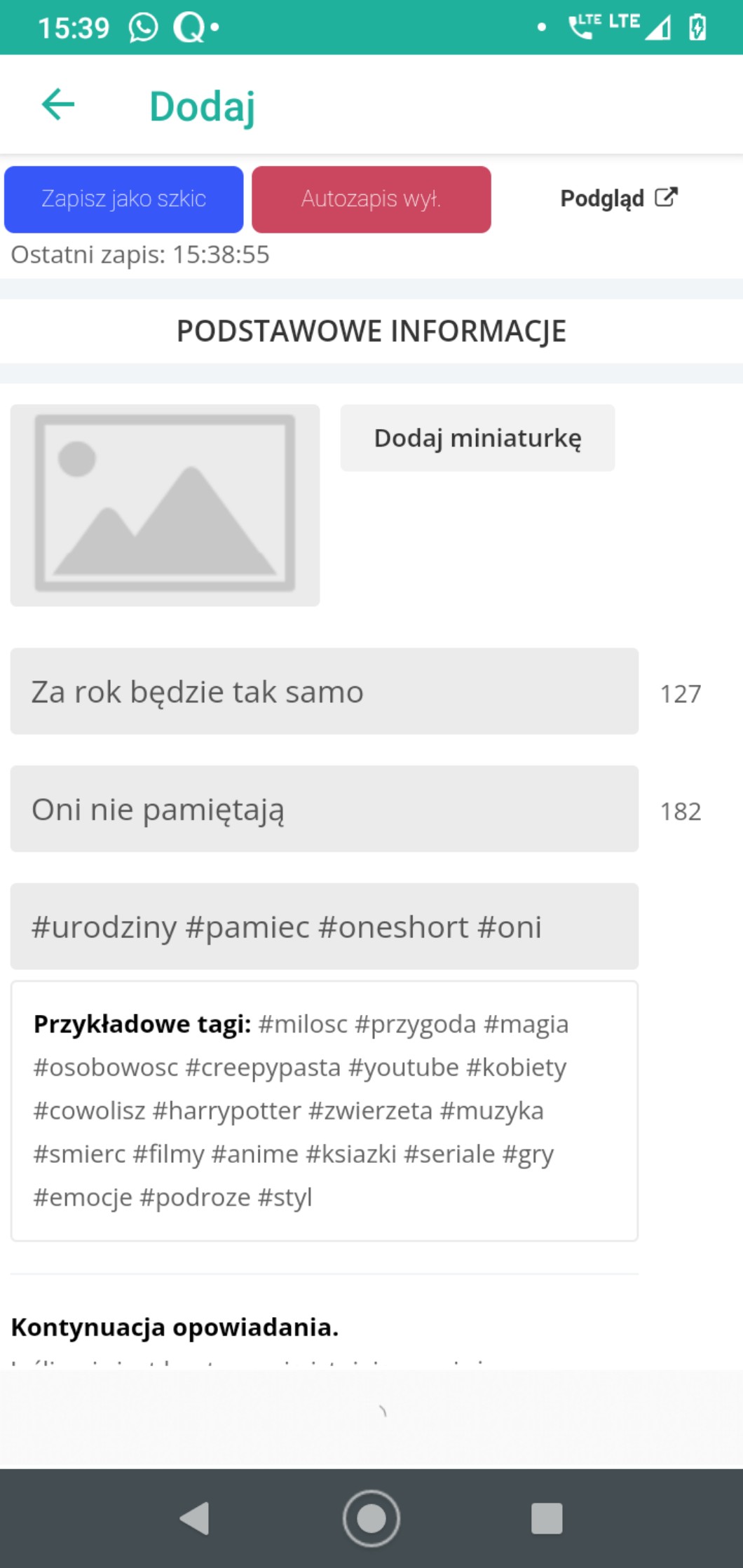Tap the system home button
The width and height of the screenshot is (743, 1568).
(371, 1518)
